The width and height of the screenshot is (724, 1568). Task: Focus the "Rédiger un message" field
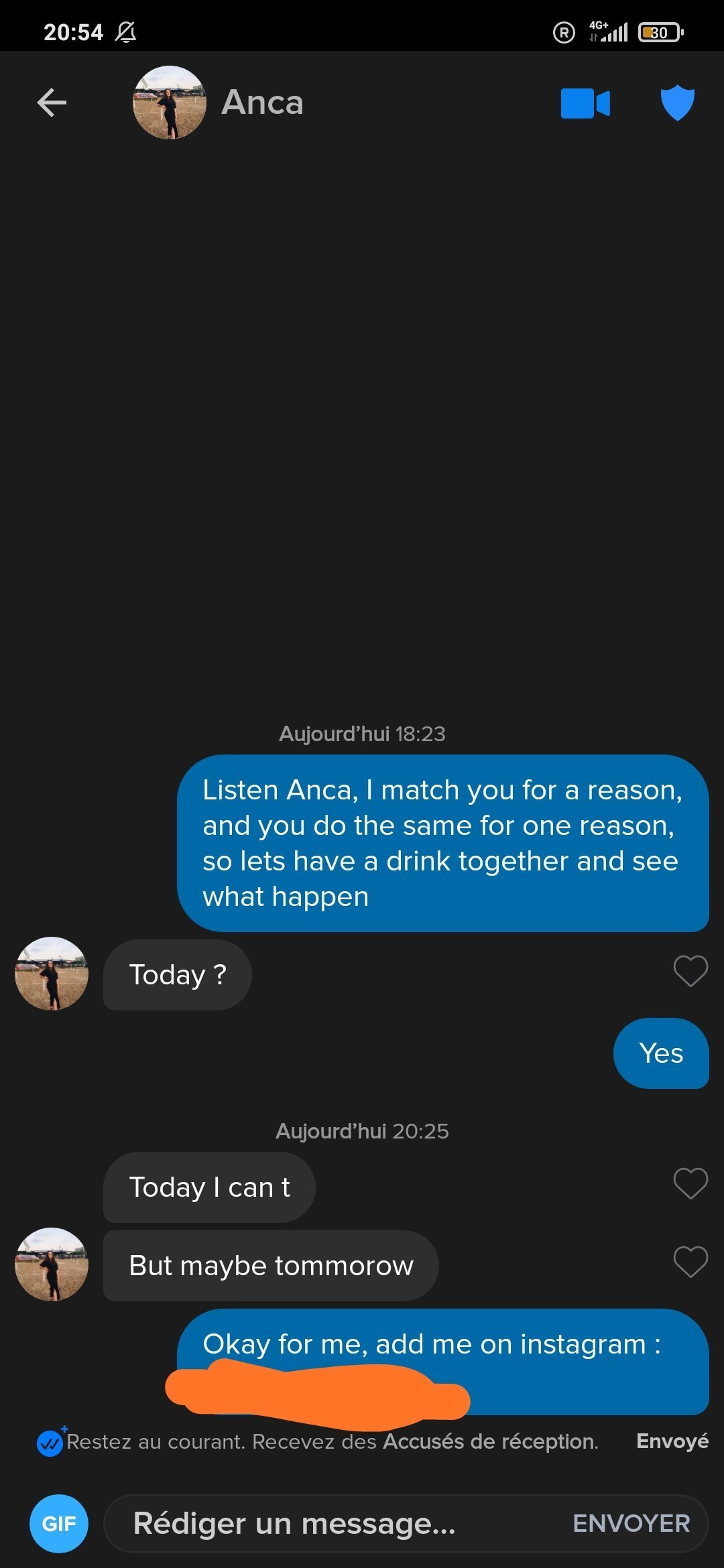335,1524
